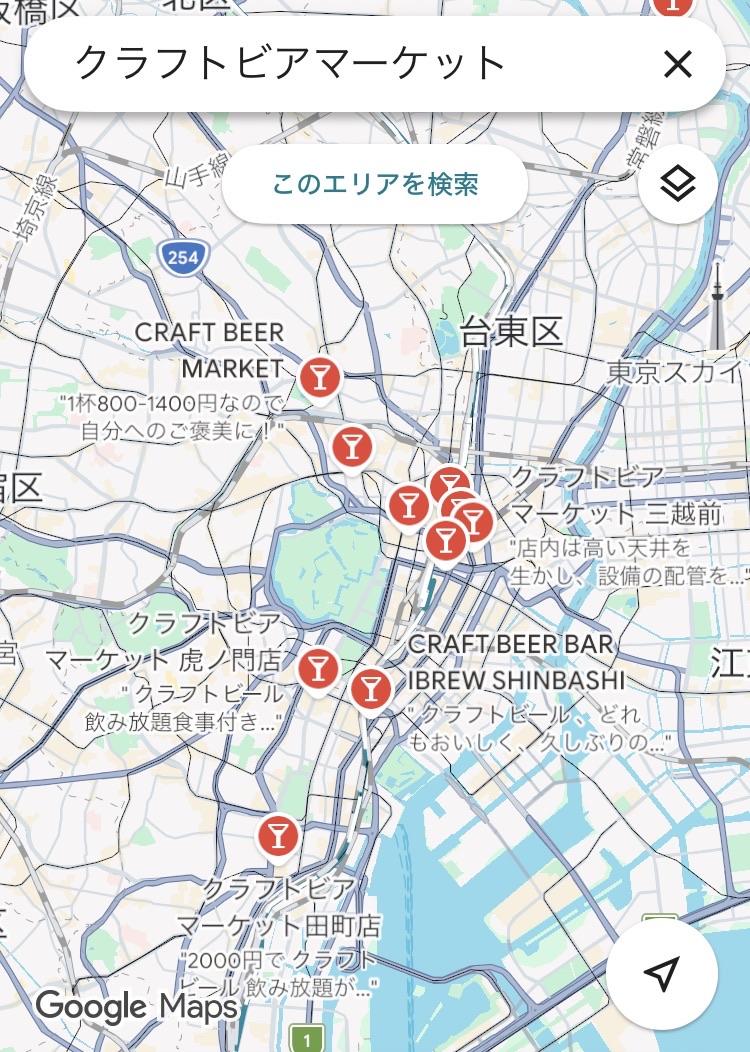The image size is (750, 1052).
Task: Select the クラフトビアマーケット田町店 marker
Action: coord(277,835)
